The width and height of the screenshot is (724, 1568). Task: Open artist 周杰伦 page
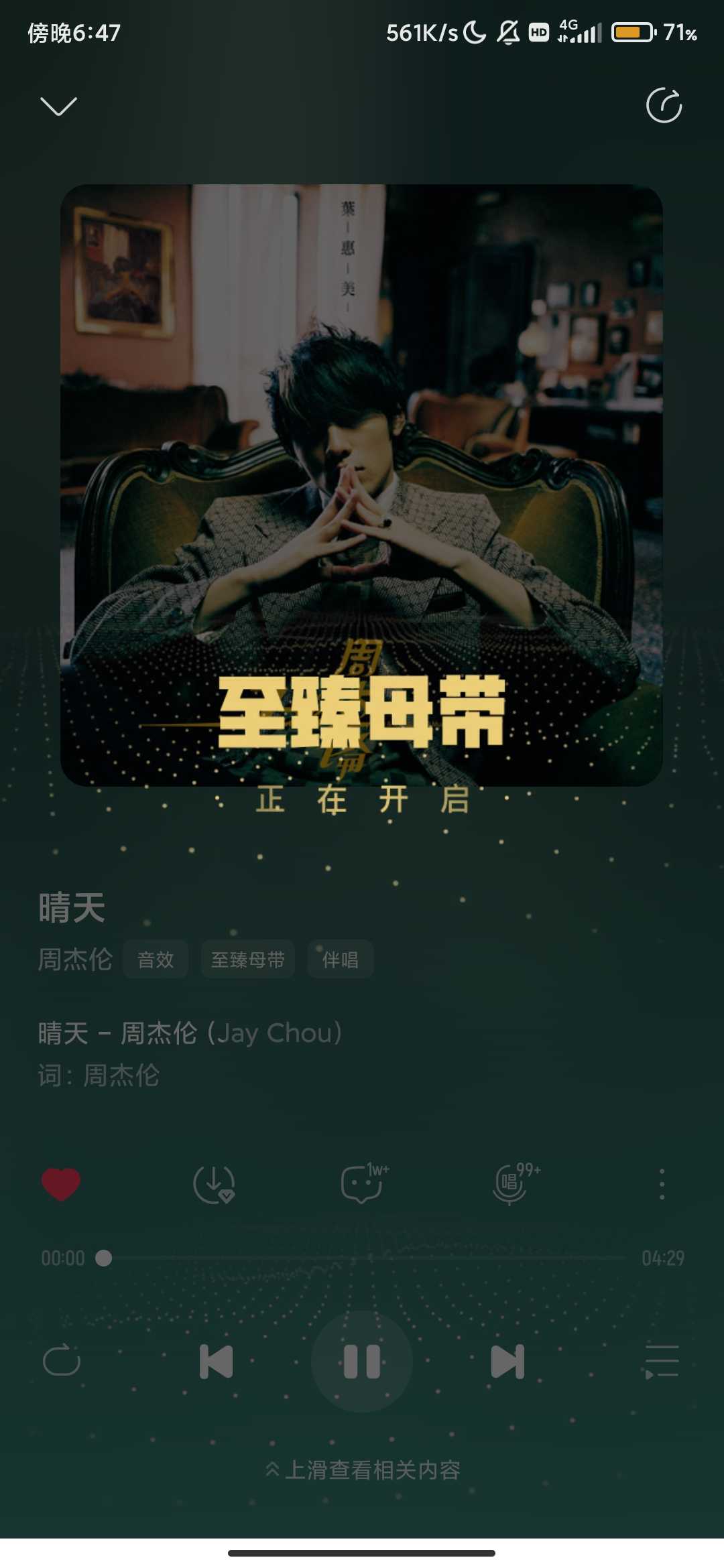click(x=75, y=960)
